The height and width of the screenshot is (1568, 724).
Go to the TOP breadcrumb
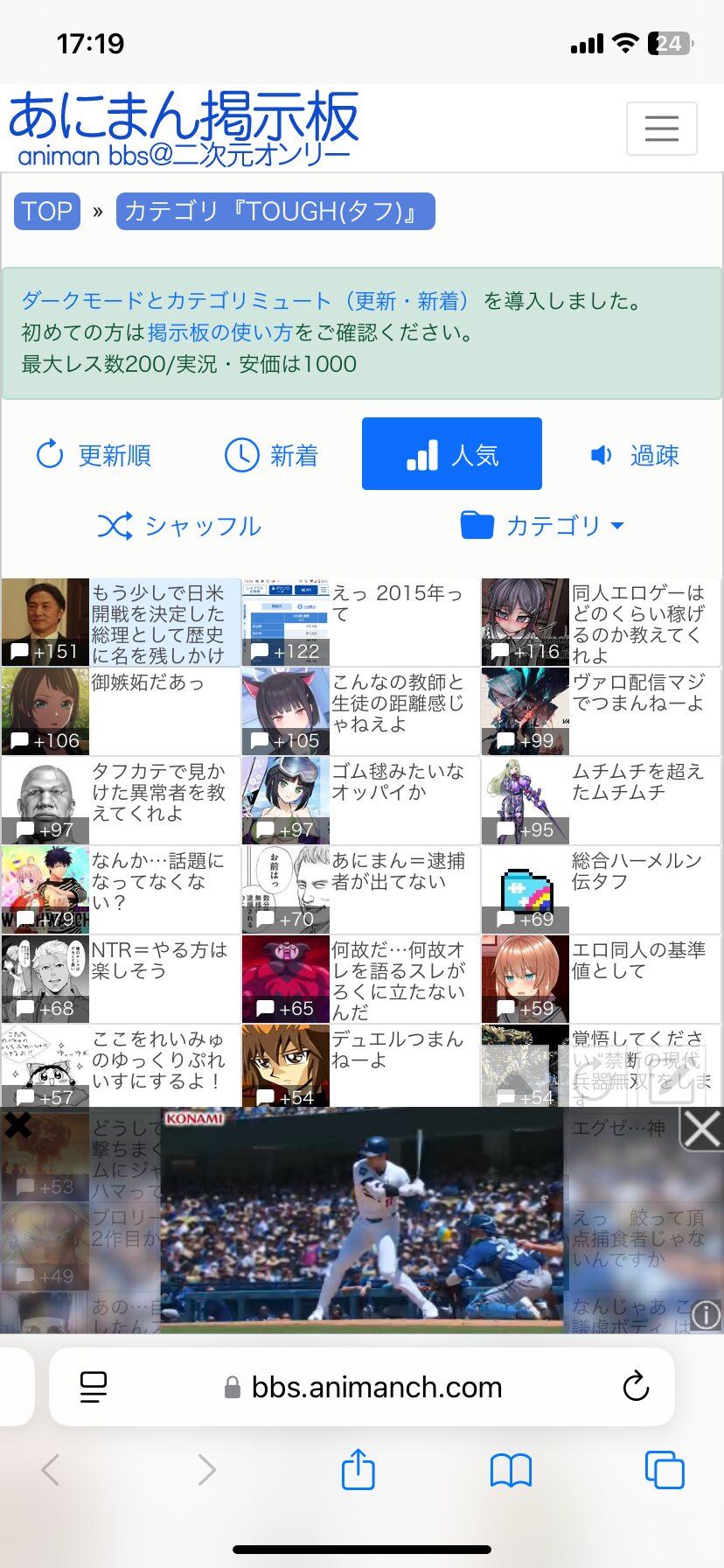47,211
